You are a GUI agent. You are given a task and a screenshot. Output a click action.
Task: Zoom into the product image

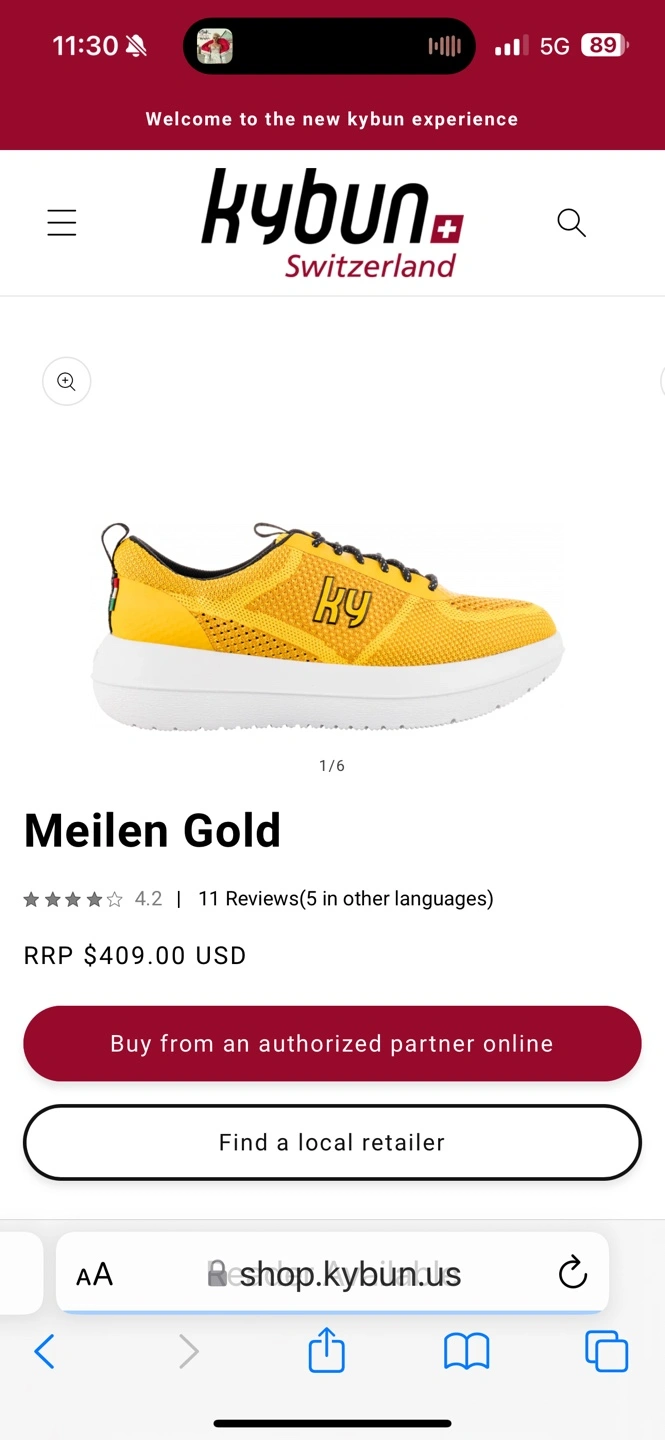pos(67,381)
